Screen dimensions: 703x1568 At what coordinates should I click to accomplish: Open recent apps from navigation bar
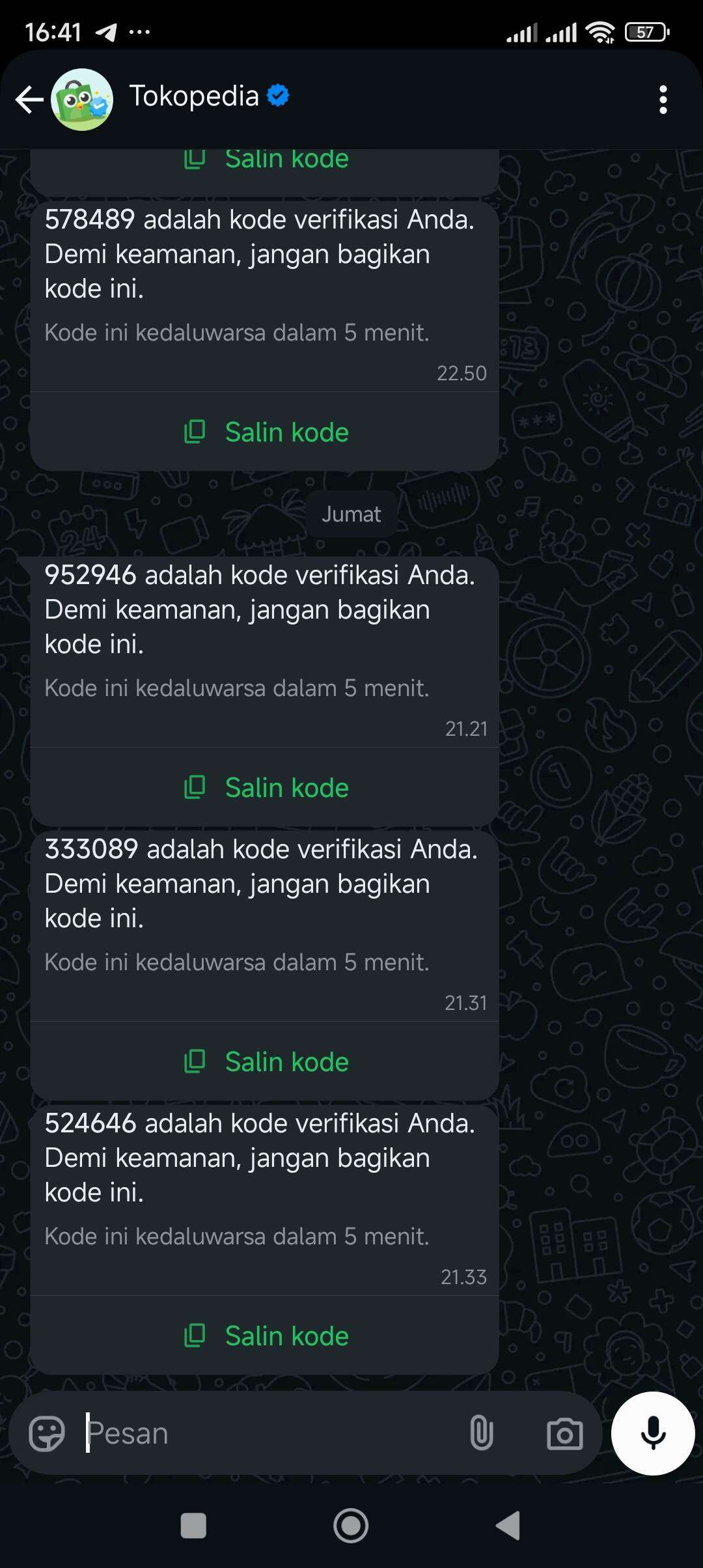coord(193,1526)
